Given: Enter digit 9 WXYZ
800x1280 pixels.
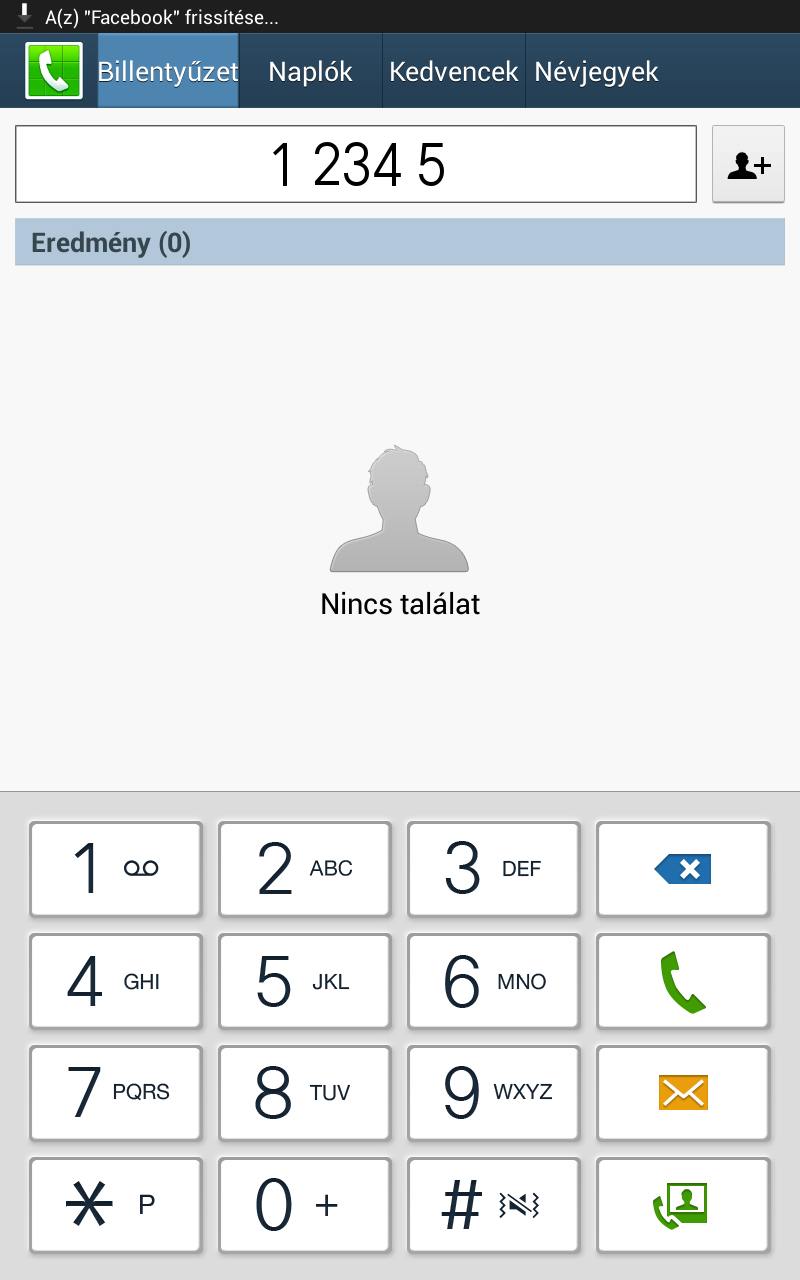Looking at the screenshot, I should (x=494, y=1093).
